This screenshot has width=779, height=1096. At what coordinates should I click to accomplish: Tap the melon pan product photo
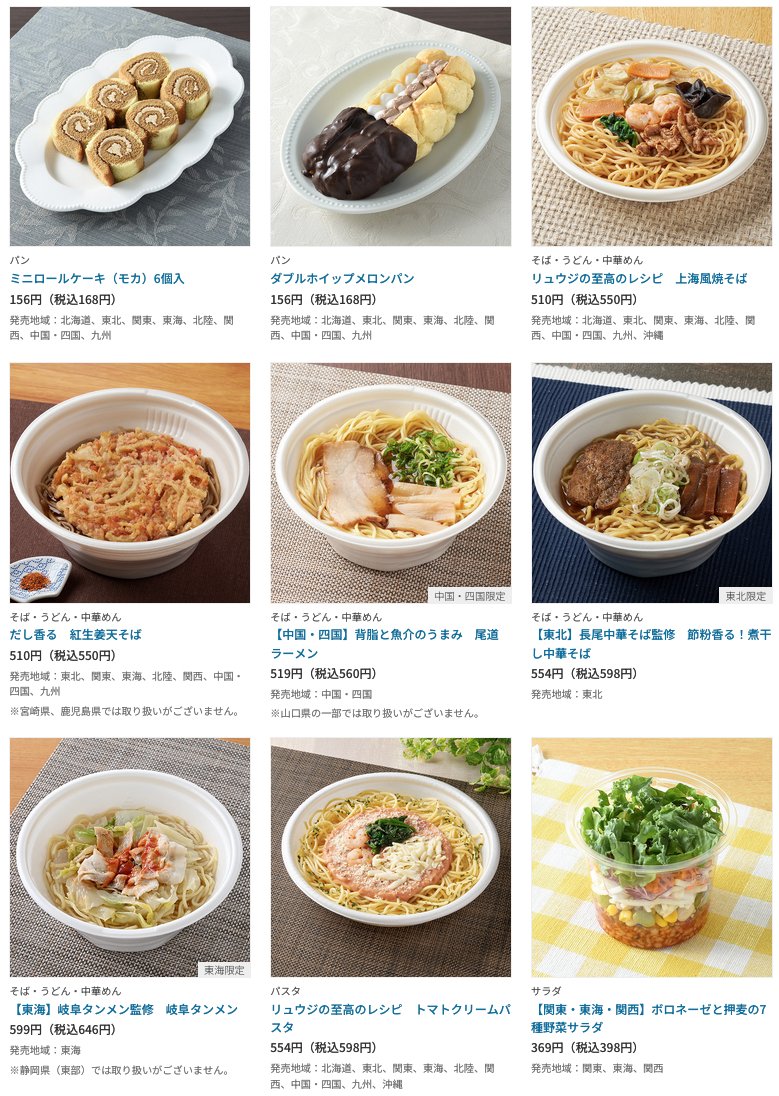coord(390,127)
